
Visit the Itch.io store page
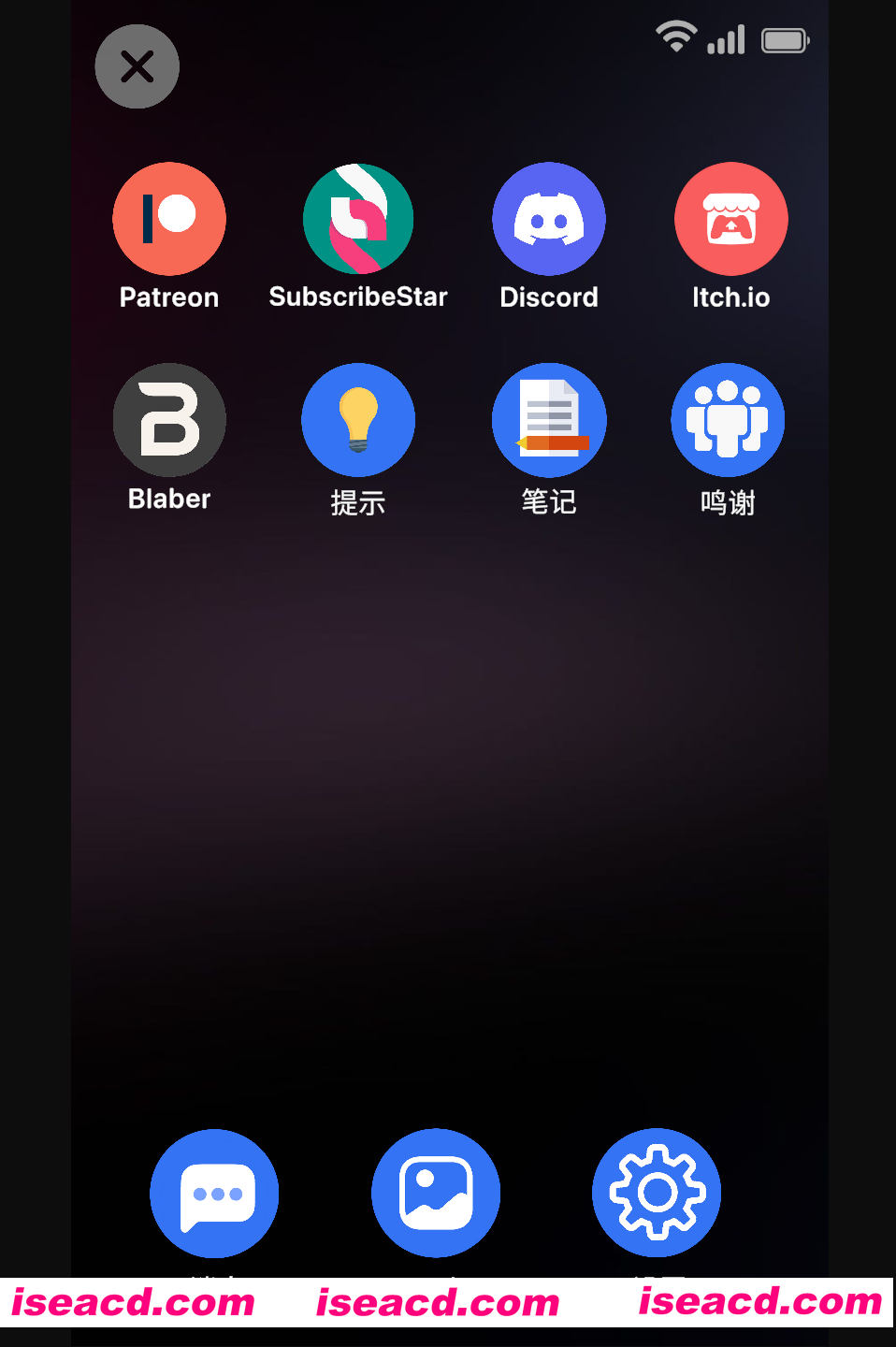[x=730, y=218]
